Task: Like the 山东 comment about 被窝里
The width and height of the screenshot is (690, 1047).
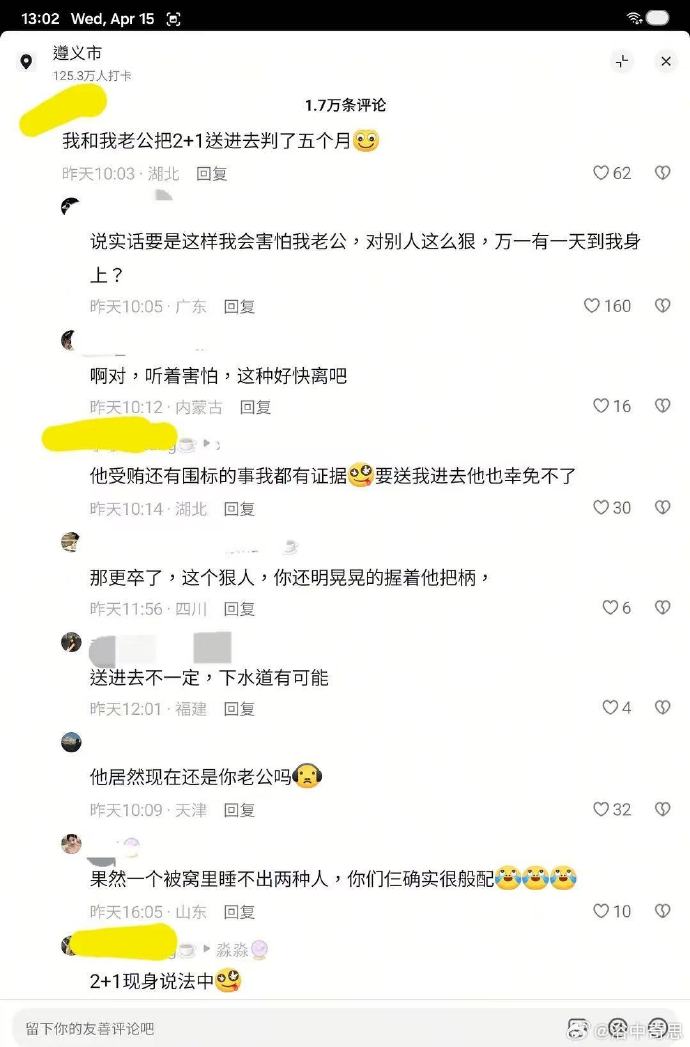Action: (x=612, y=911)
